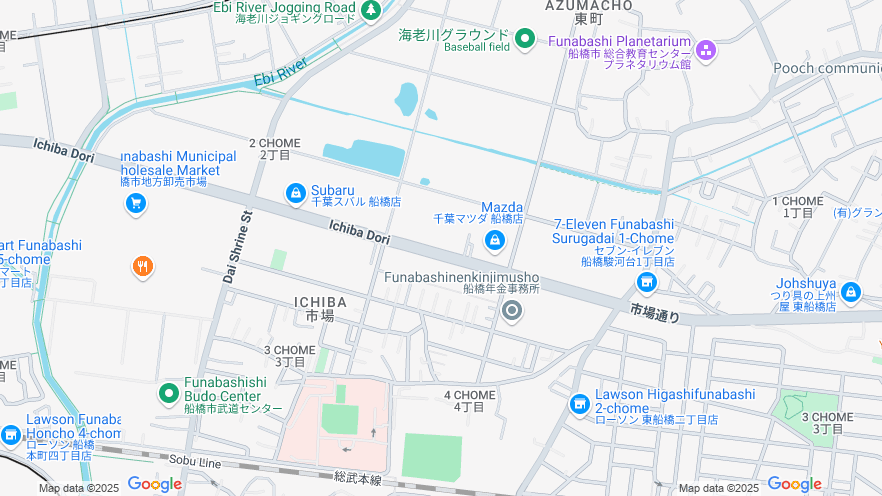
Task: Open the baseball field marker
Action: tap(526, 40)
